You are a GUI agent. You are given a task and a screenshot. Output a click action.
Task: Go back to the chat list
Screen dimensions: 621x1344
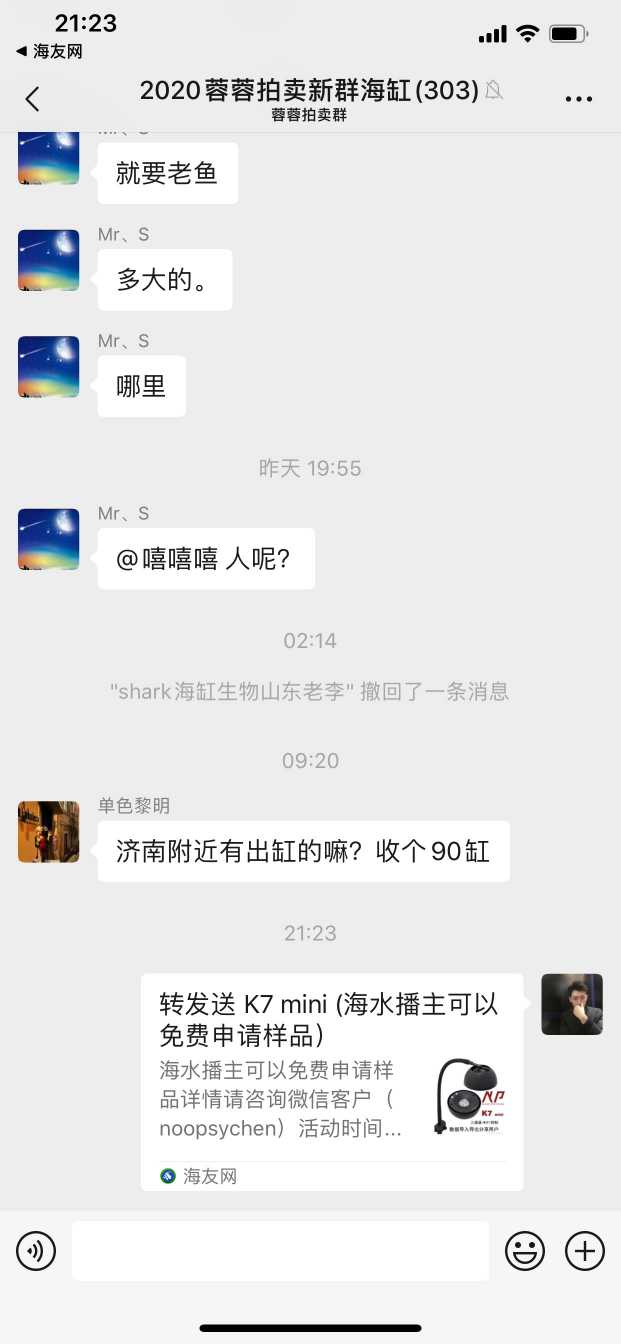[x=32, y=98]
